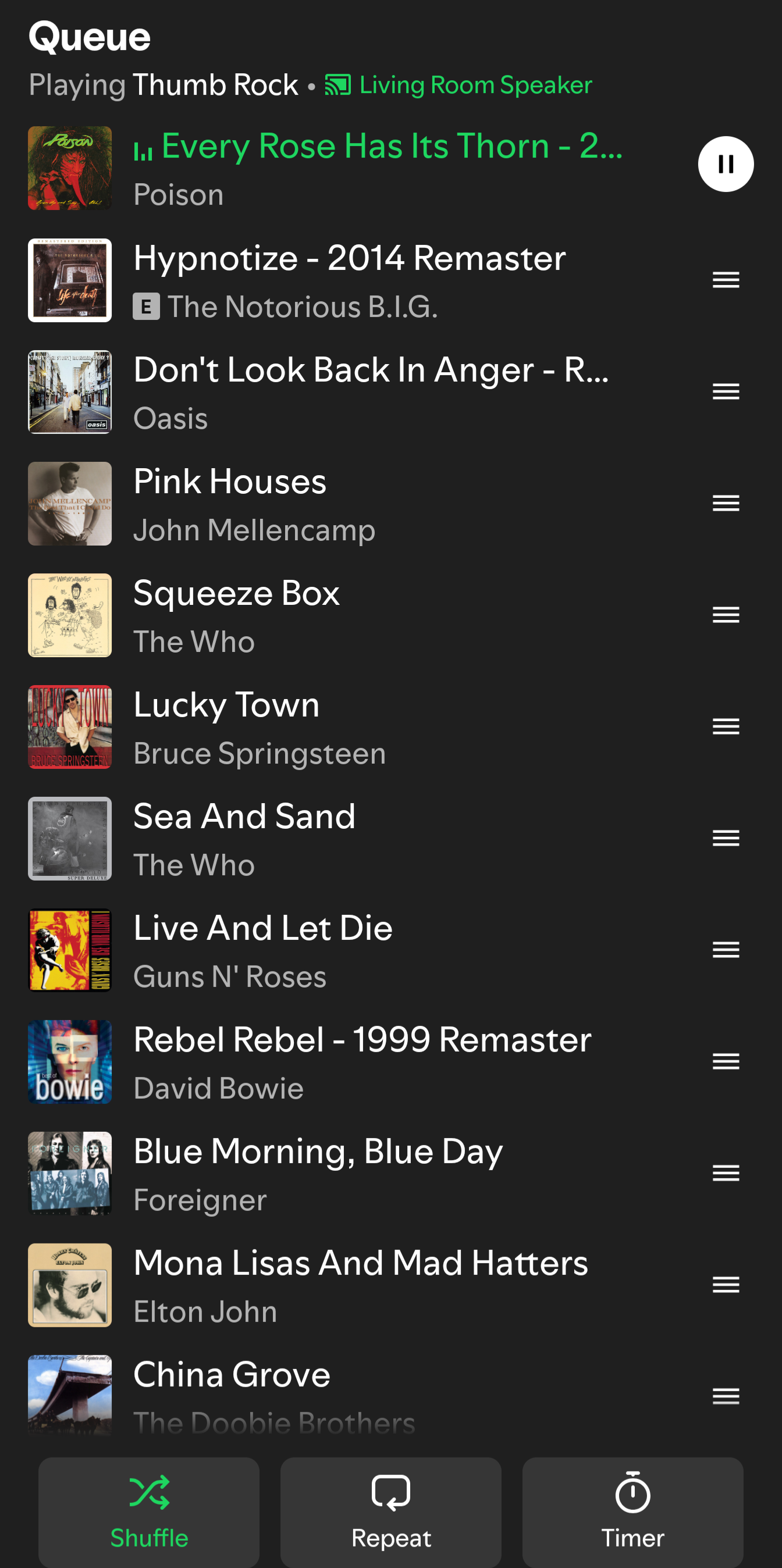Play Don't Look Back In Anger
Viewport: 782px width, 1568px height.
click(x=370, y=392)
